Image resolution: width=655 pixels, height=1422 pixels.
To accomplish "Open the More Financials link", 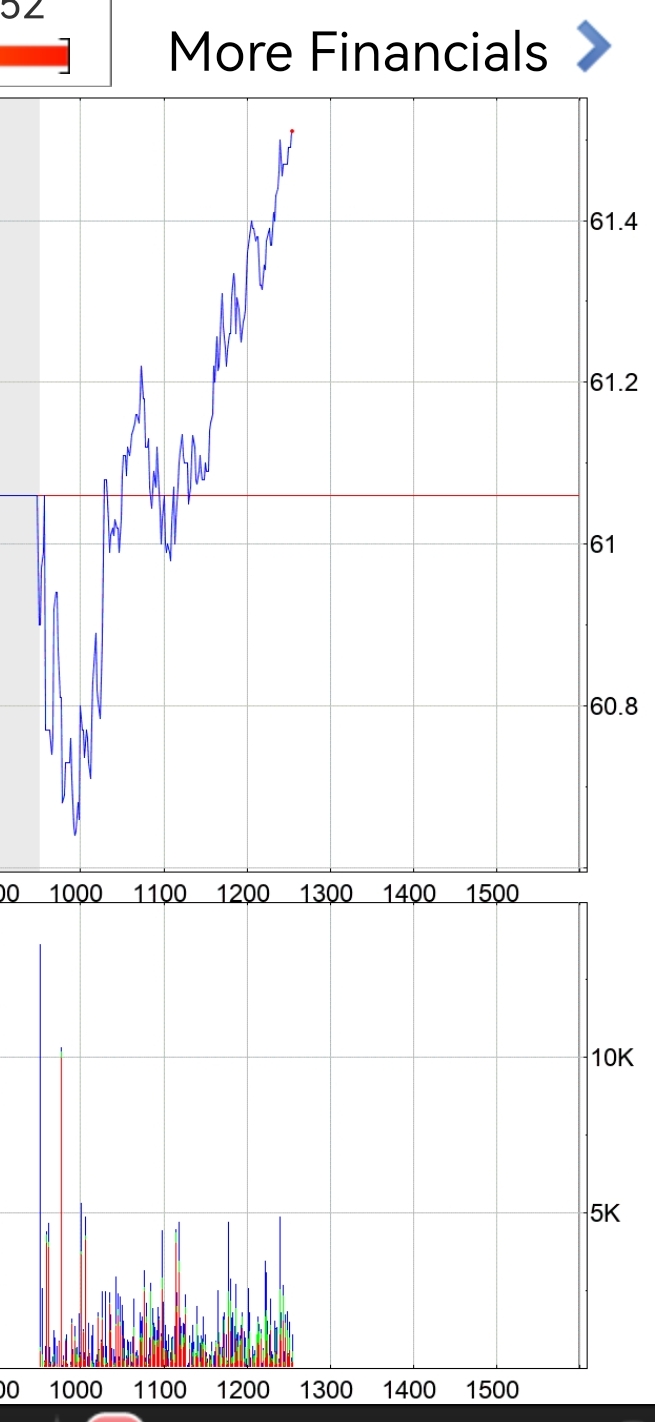I will pyautogui.click(x=385, y=50).
